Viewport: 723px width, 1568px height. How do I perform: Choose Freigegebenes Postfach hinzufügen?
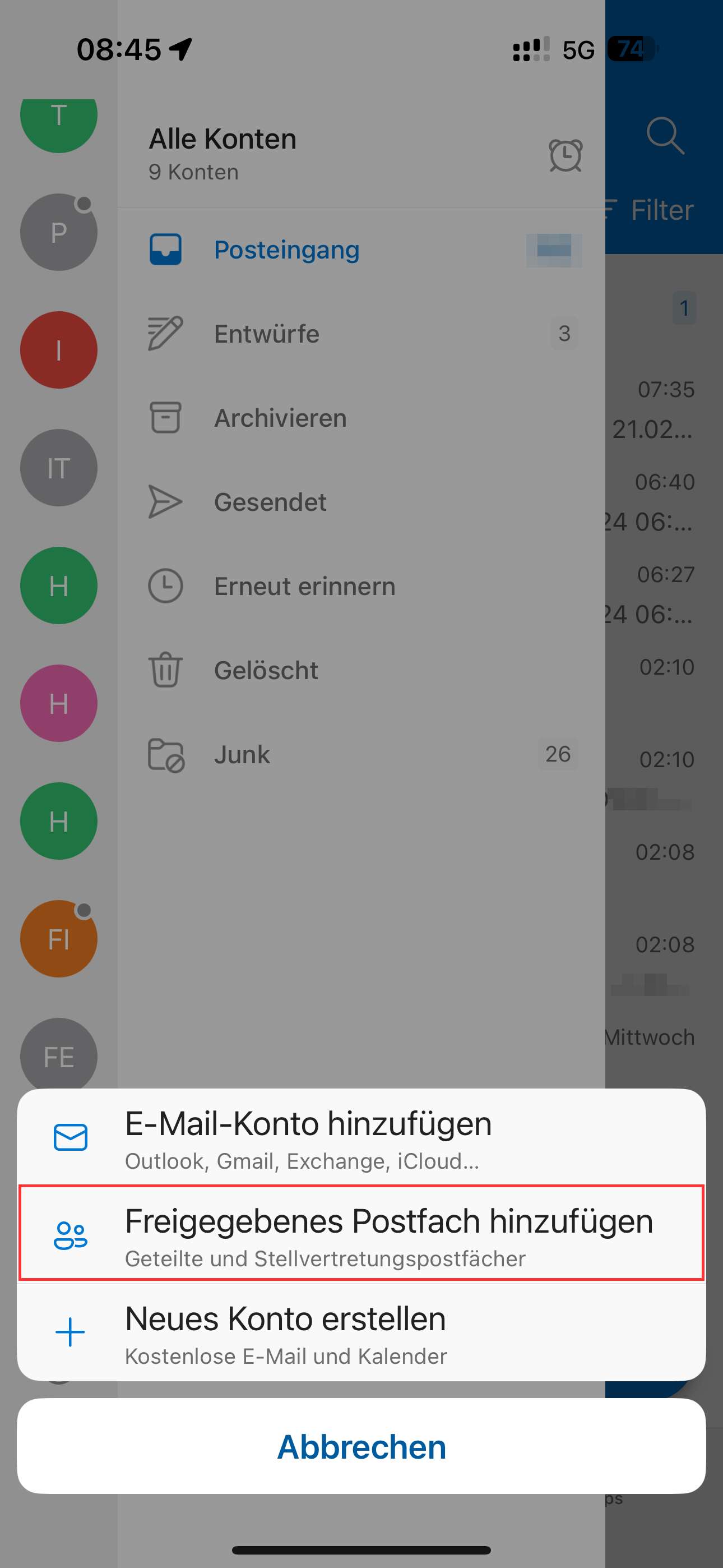(361, 1234)
